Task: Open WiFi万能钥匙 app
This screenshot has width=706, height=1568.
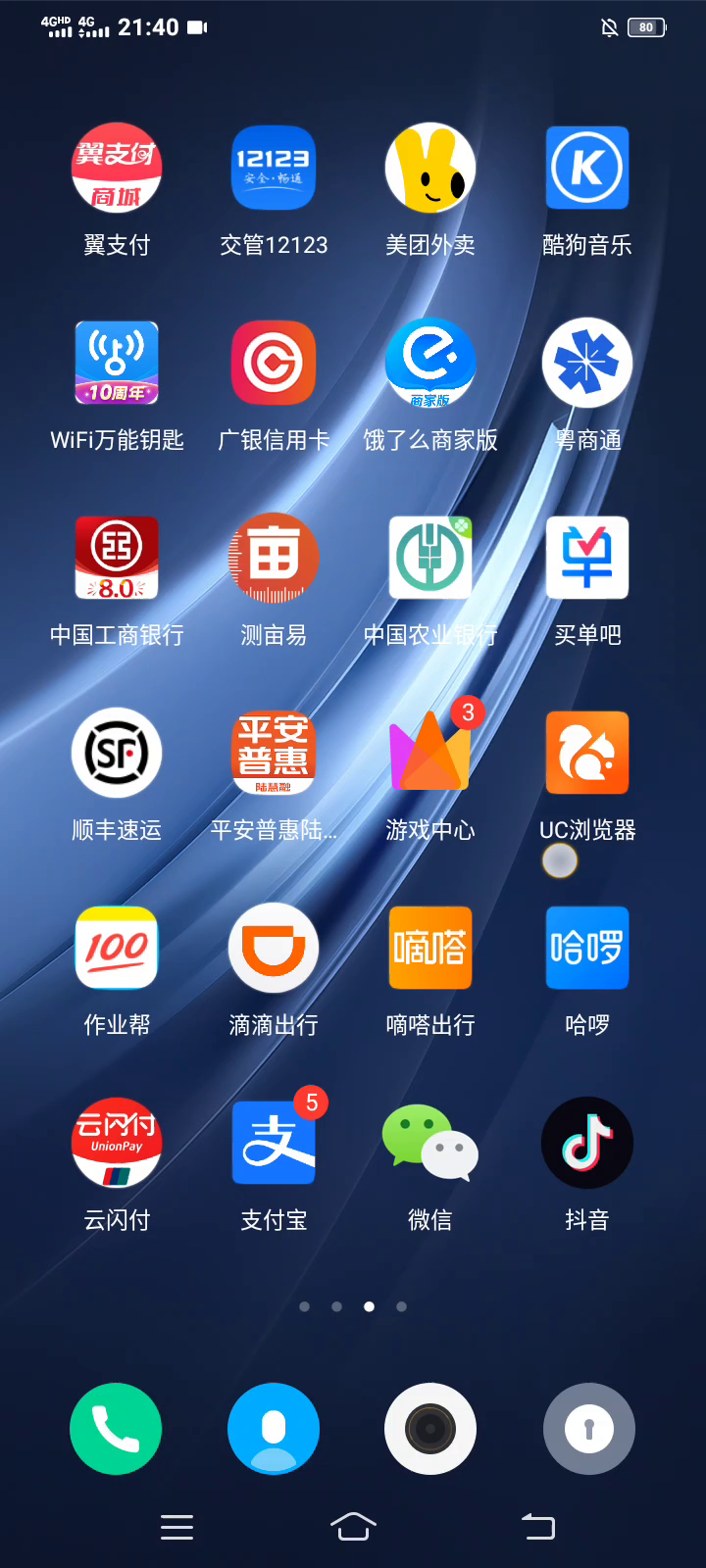Action: click(117, 363)
